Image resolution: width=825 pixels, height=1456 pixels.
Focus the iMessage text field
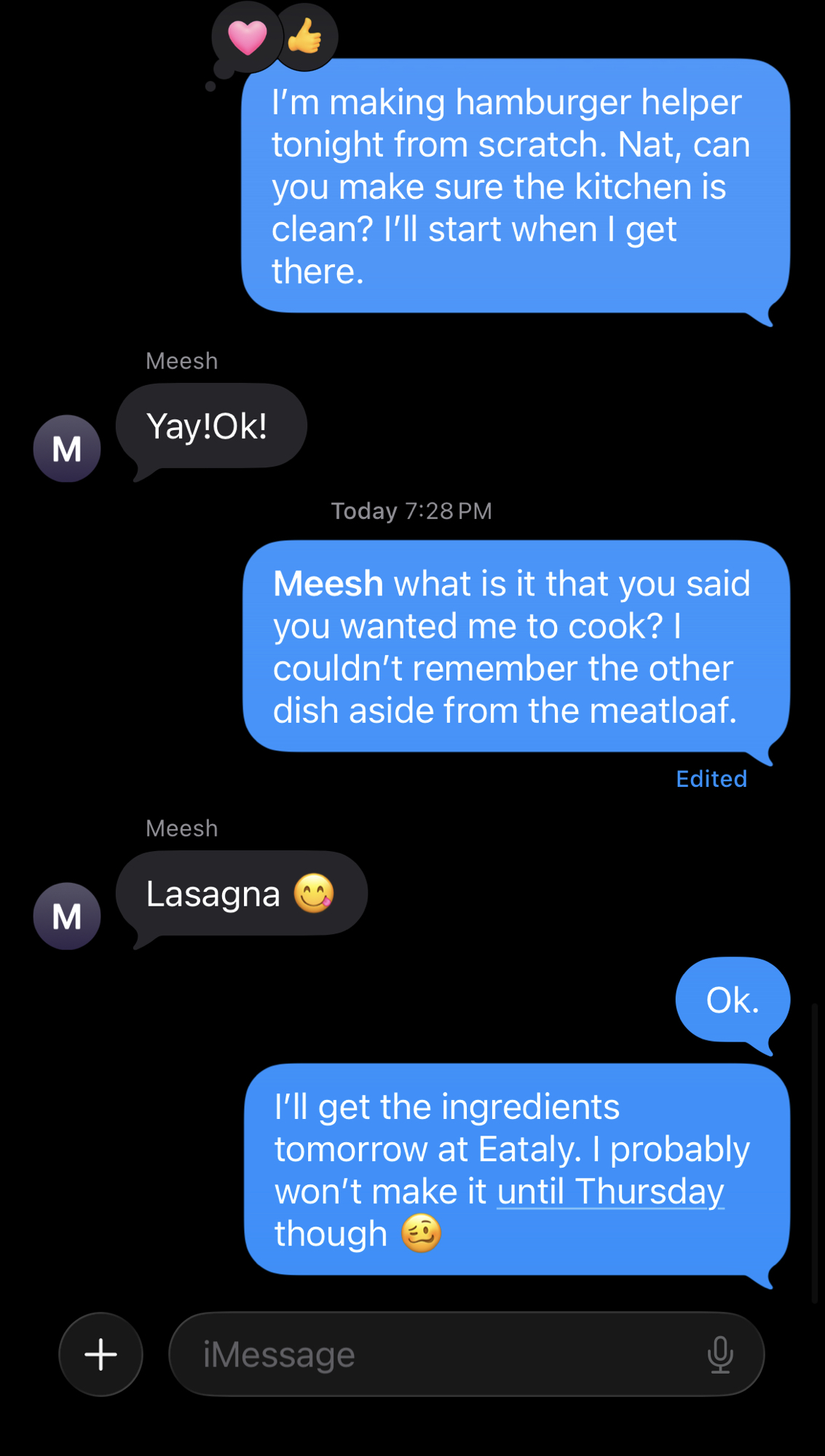pos(437,1354)
